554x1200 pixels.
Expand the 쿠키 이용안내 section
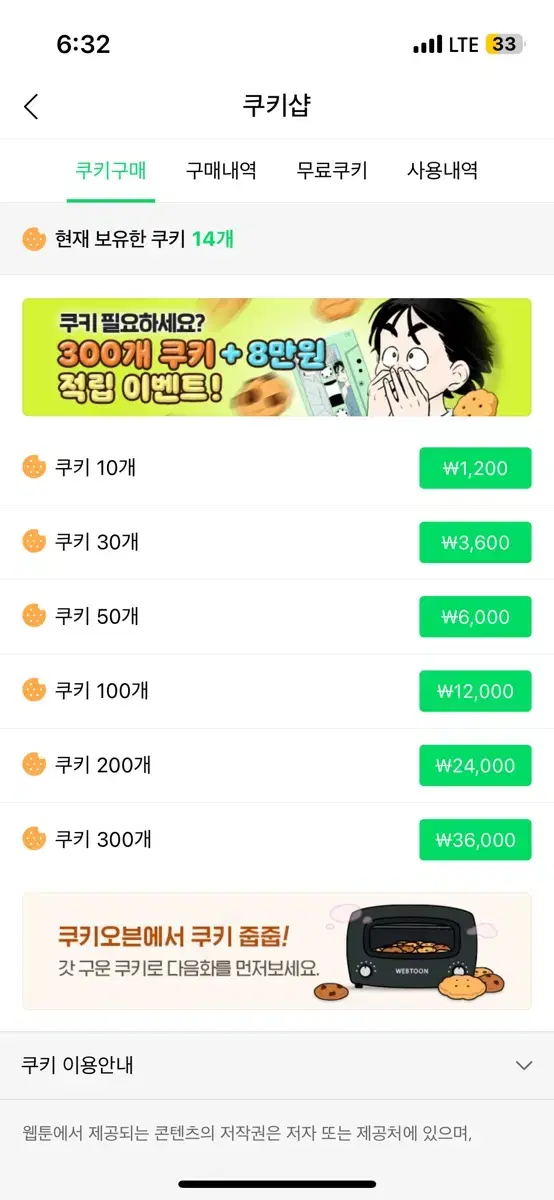click(x=277, y=1065)
